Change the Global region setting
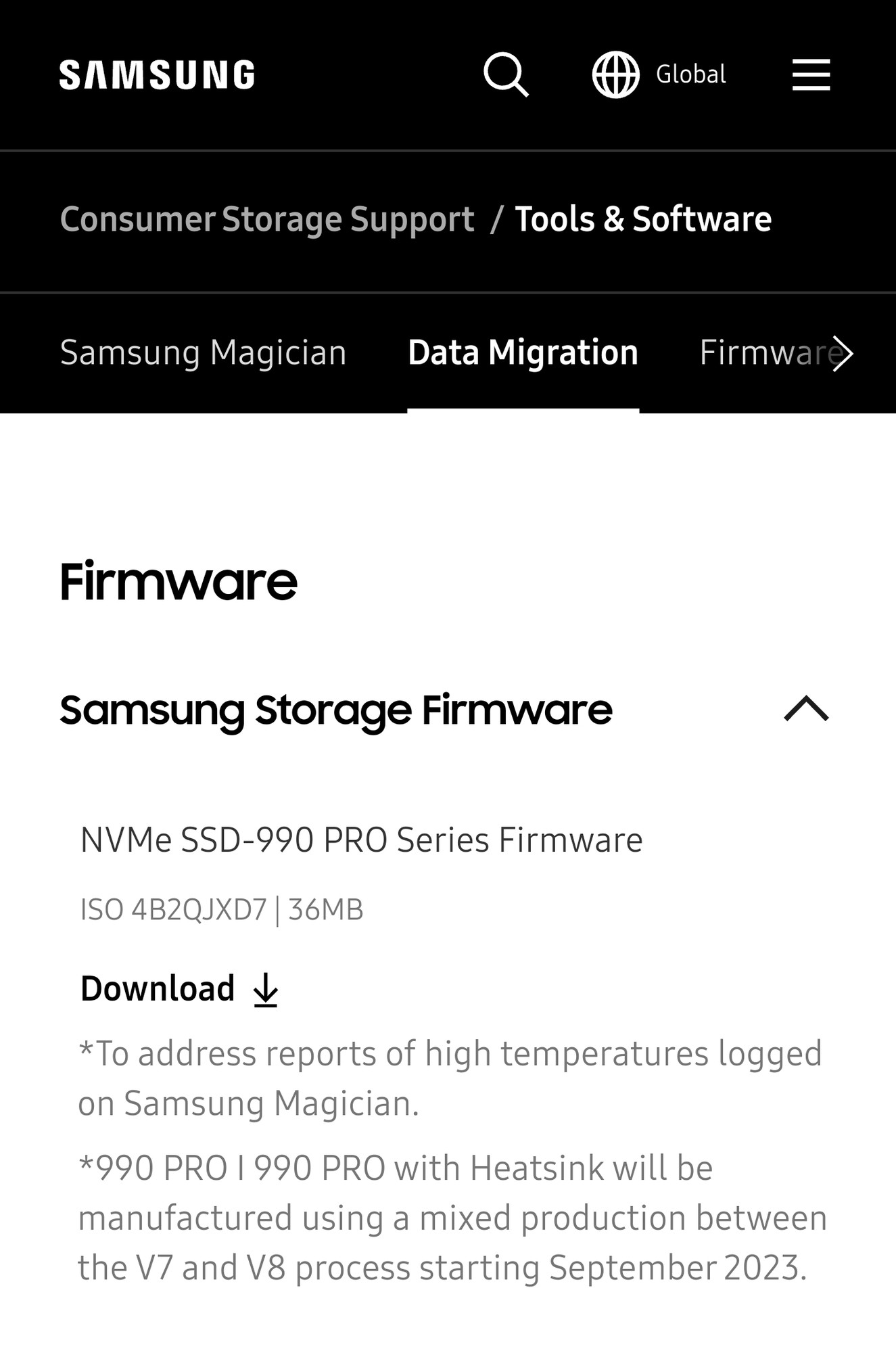Image resolution: width=896 pixels, height=1353 pixels. pos(659,74)
